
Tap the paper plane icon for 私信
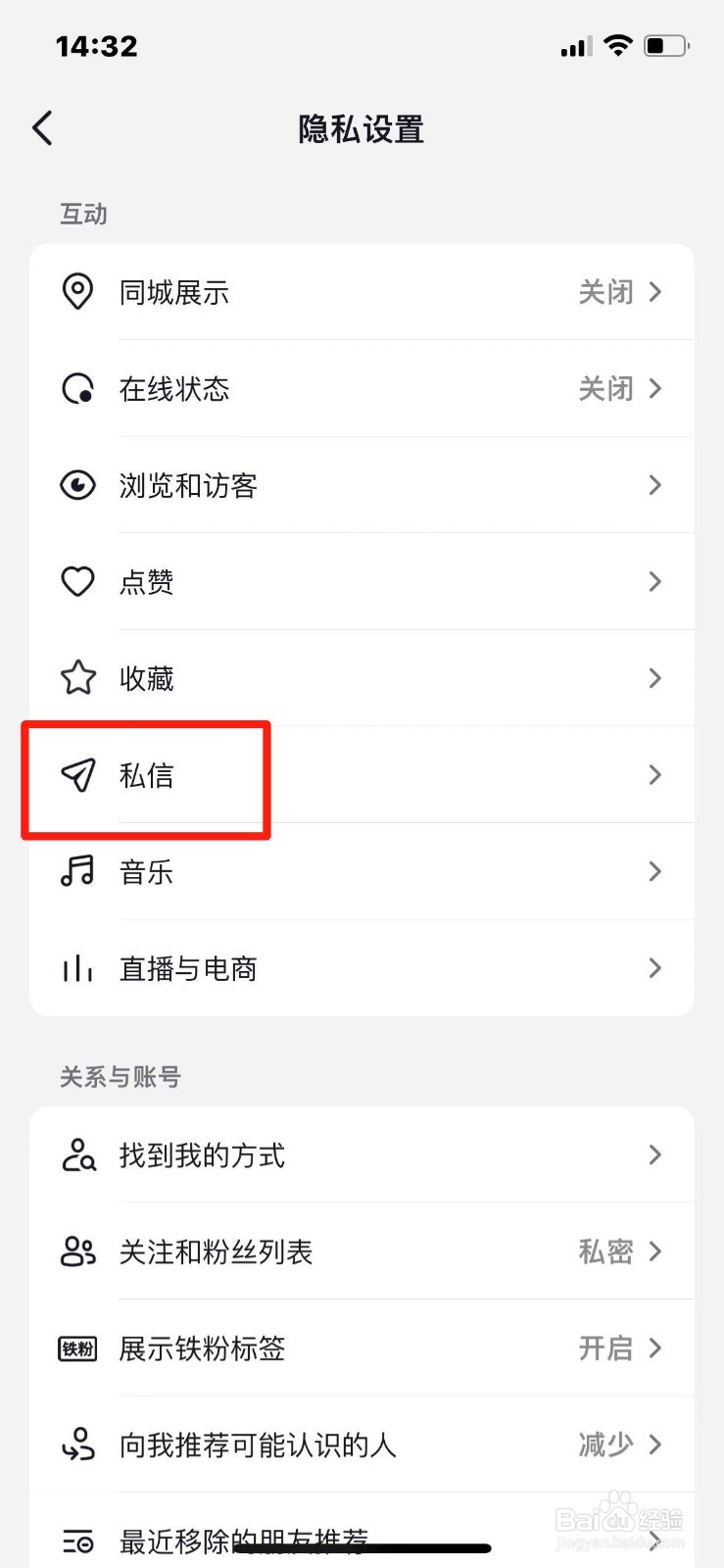pos(77,774)
